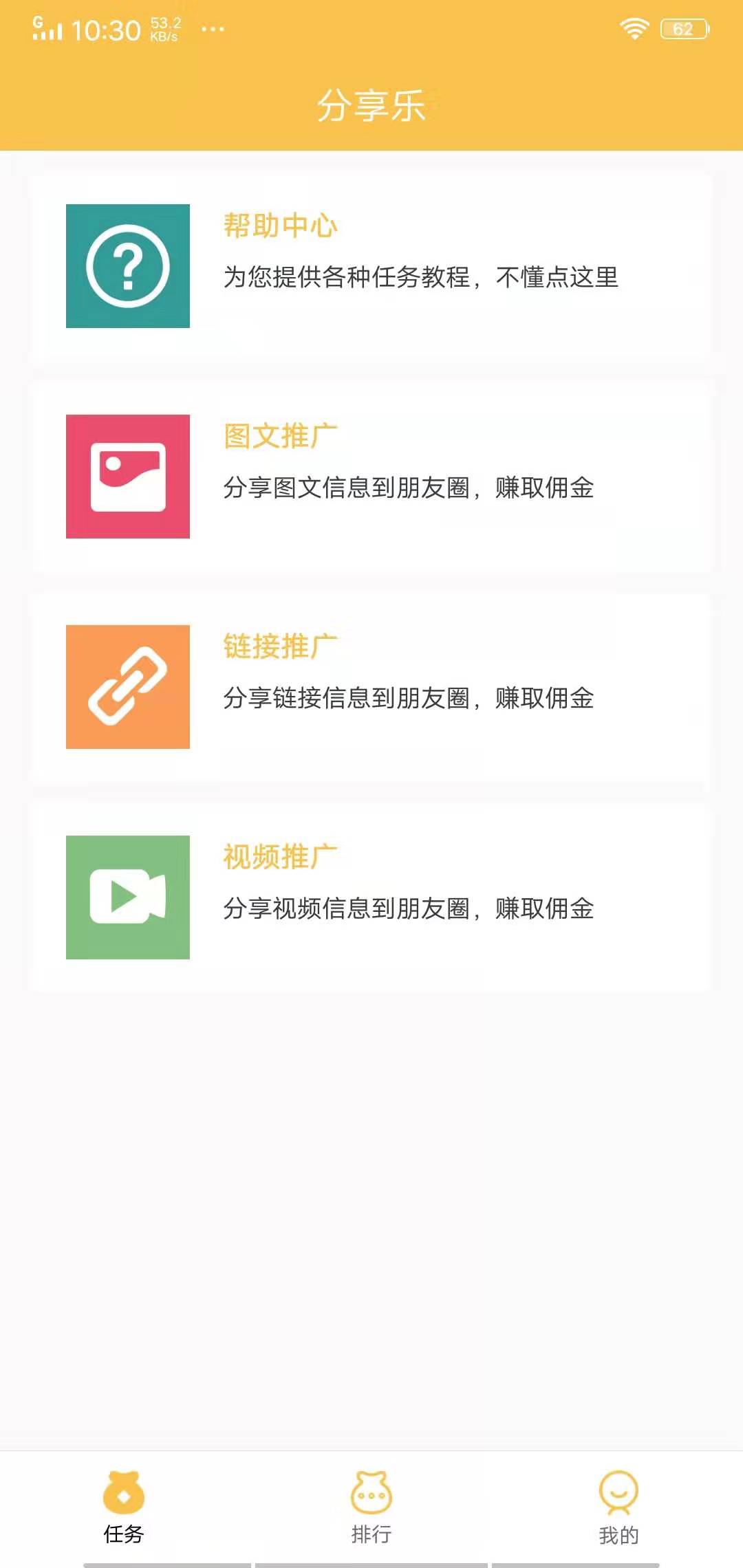Click the orange 链接推广 chain link icon
This screenshot has height=1568, width=743.
pos(127,686)
